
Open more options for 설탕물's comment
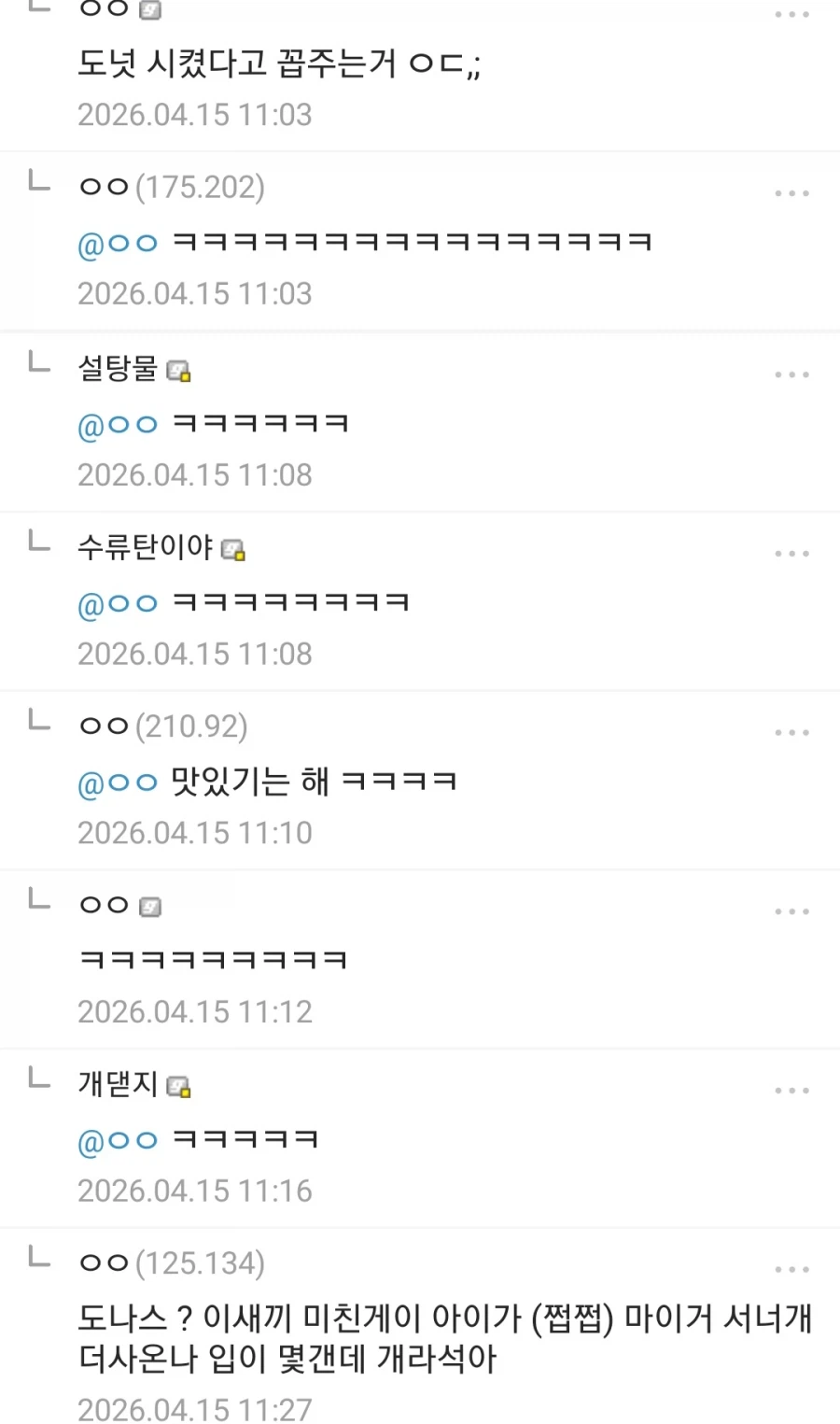click(x=791, y=374)
